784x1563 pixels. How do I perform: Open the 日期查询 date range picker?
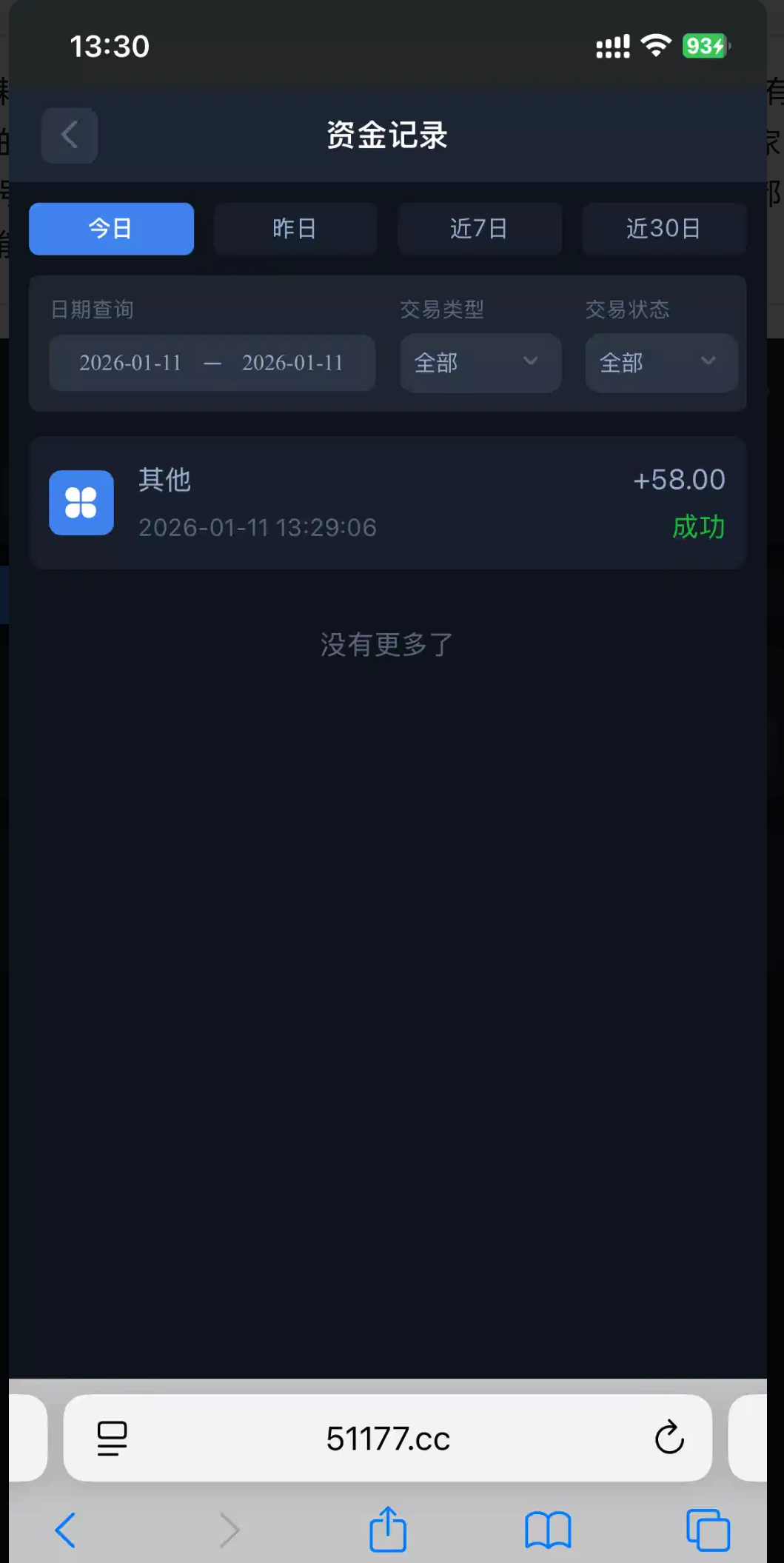tap(212, 363)
